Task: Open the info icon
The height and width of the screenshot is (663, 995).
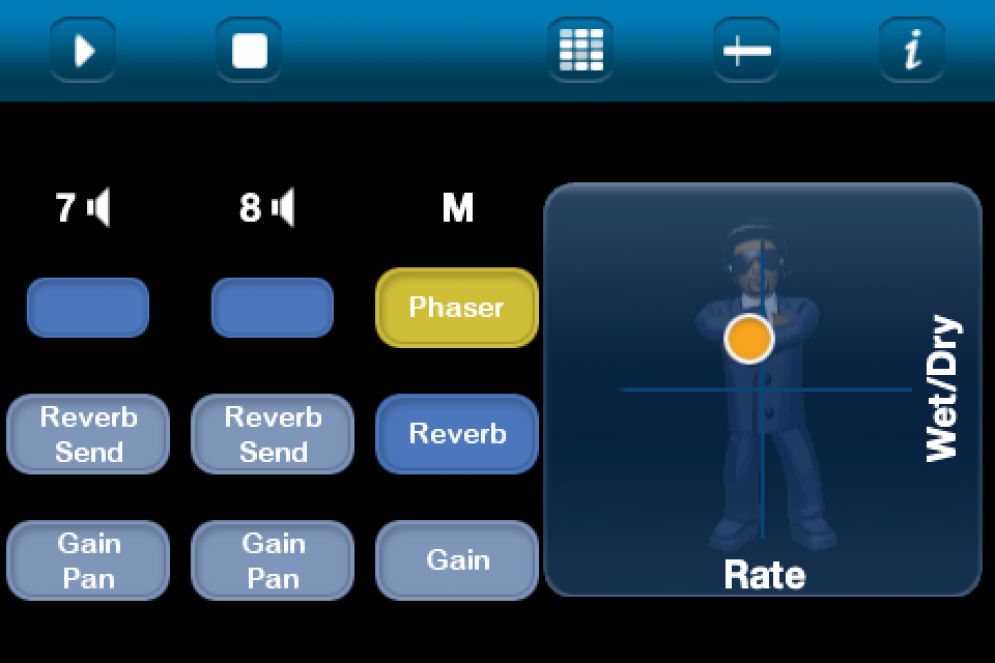Action: pos(911,50)
